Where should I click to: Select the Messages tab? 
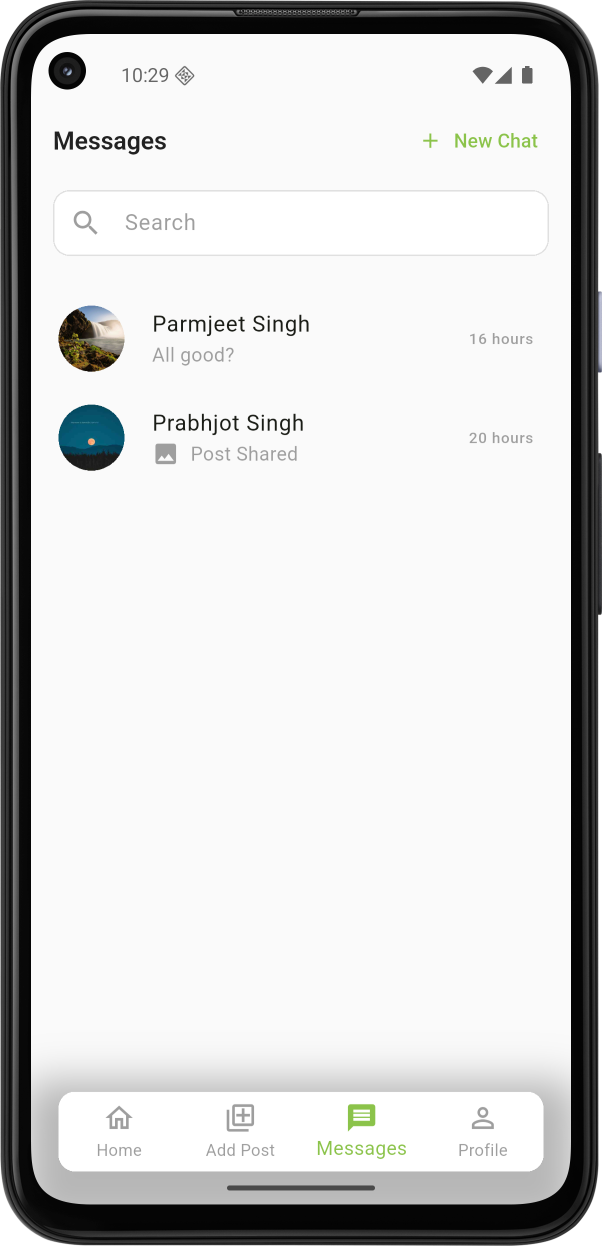[x=361, y=1131]
